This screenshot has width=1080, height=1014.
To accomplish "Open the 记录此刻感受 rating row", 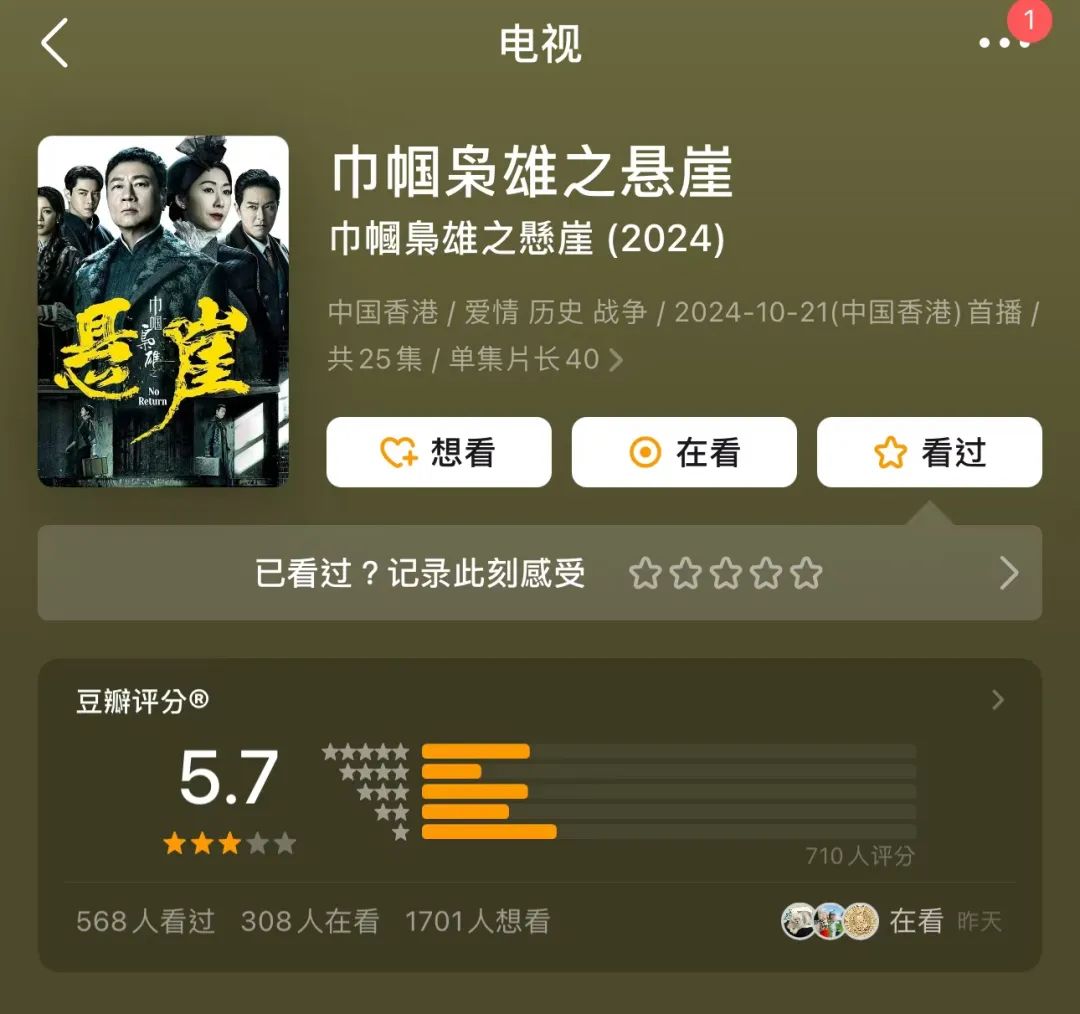I will pyautogui.click(x=539, y=574).
